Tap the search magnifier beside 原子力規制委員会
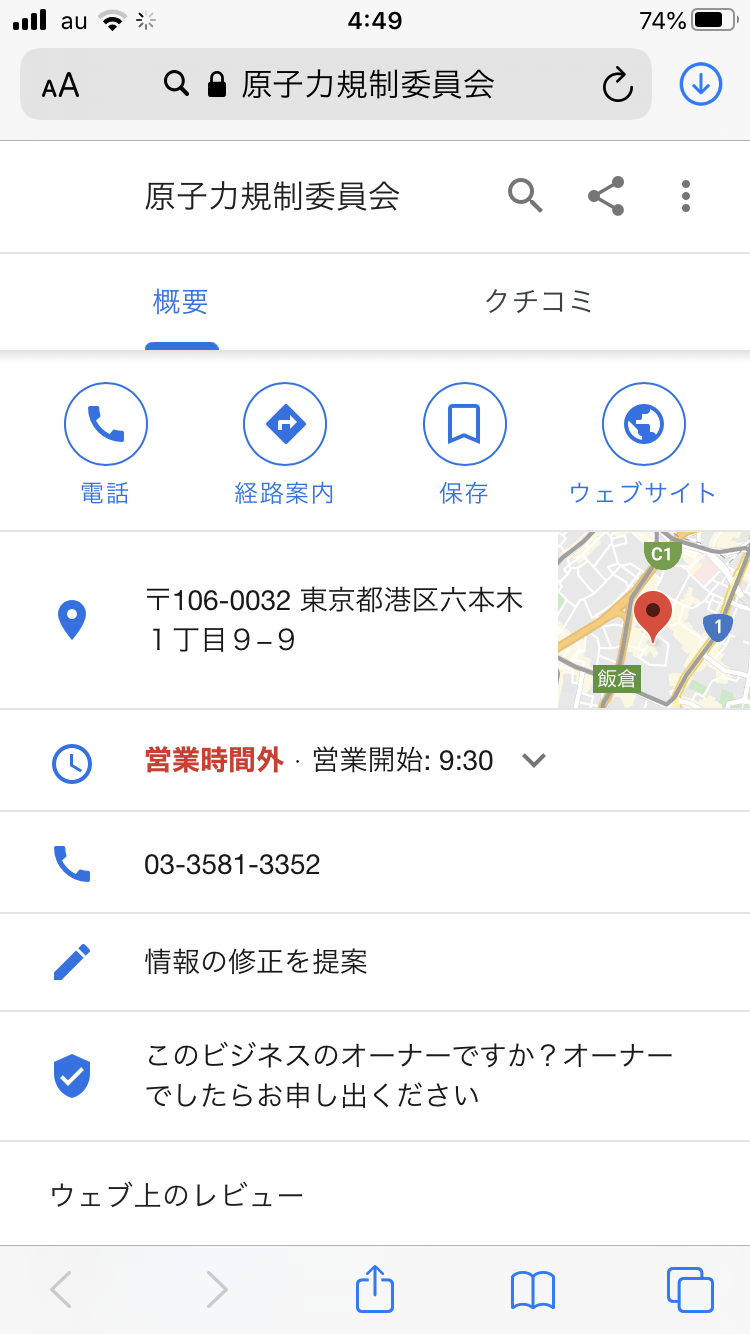750x1334 pixels. pos(525,196)
